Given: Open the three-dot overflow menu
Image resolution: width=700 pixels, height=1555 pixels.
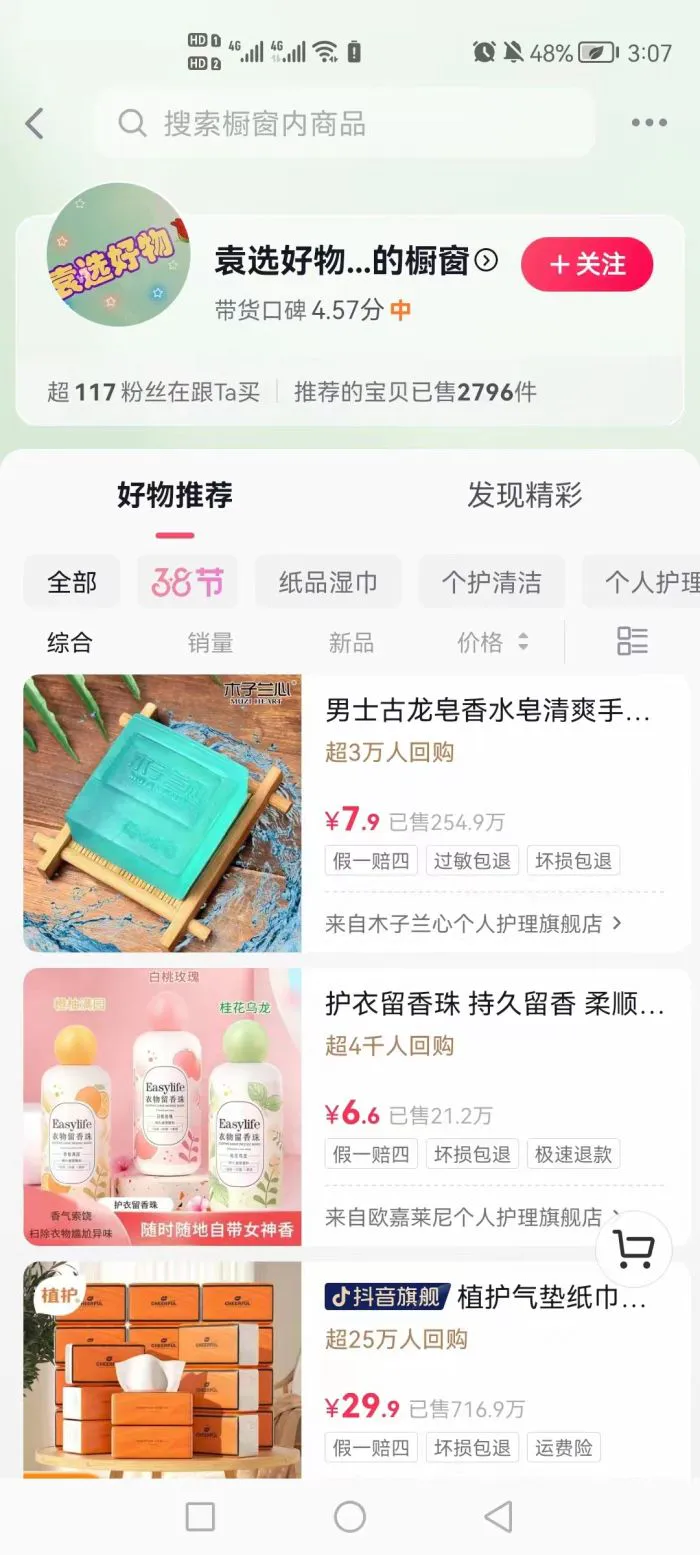Looking at the screenshot, I should point(649,123).
